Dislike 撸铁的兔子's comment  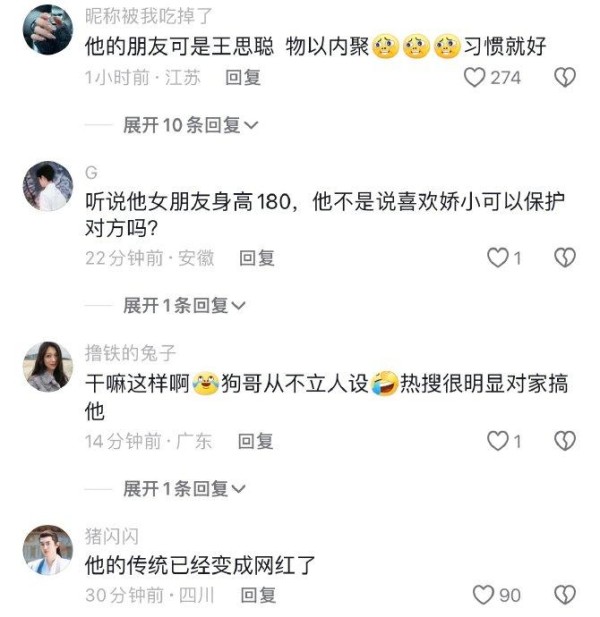[565, 440]
